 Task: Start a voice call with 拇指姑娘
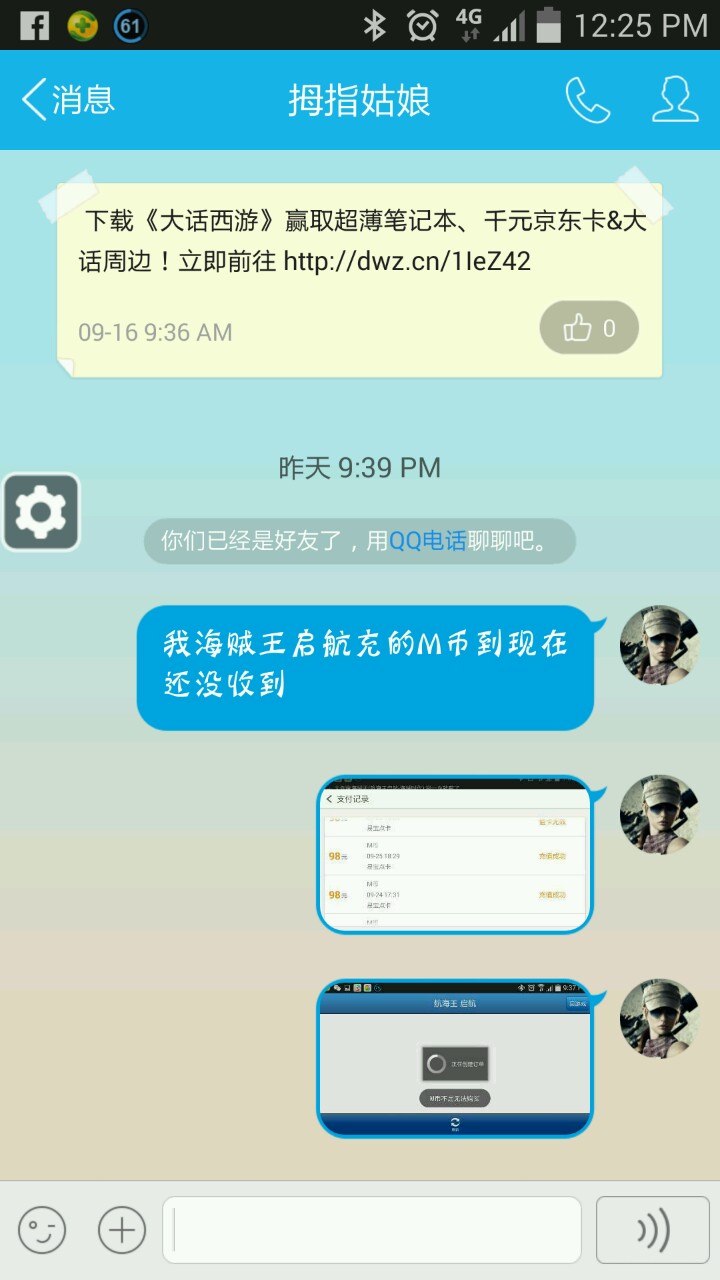587,100
